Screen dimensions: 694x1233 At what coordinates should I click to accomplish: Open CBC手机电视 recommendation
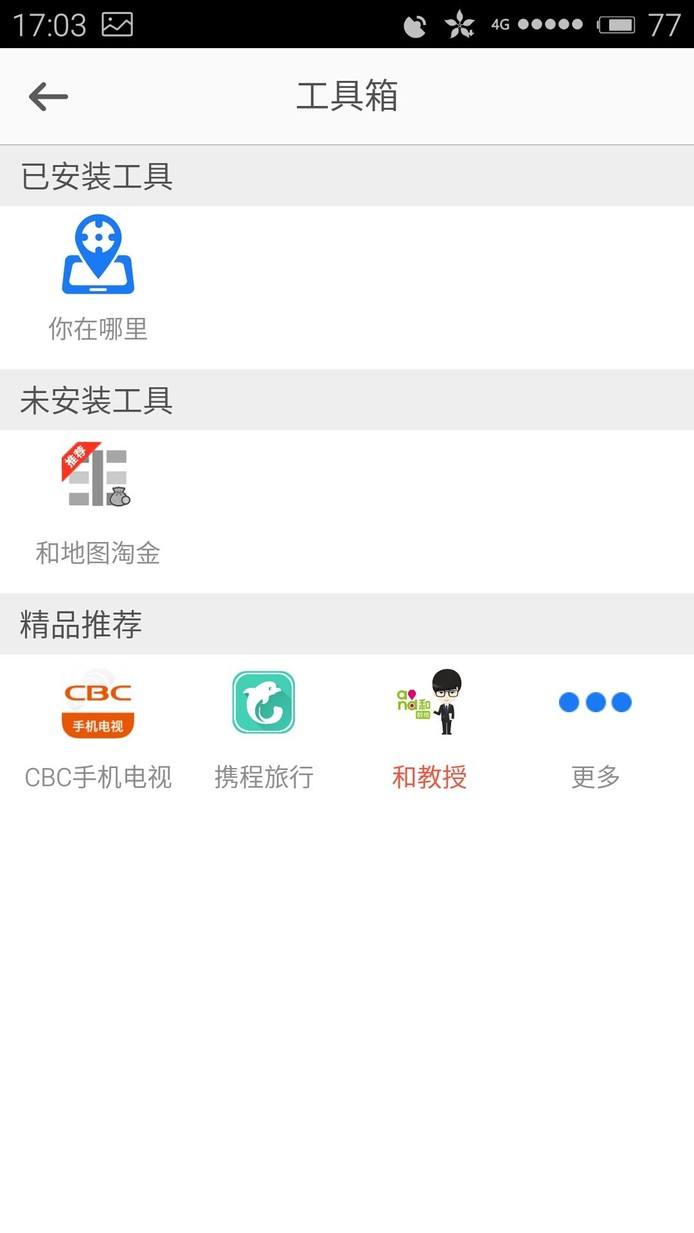[x=98, y=728]
